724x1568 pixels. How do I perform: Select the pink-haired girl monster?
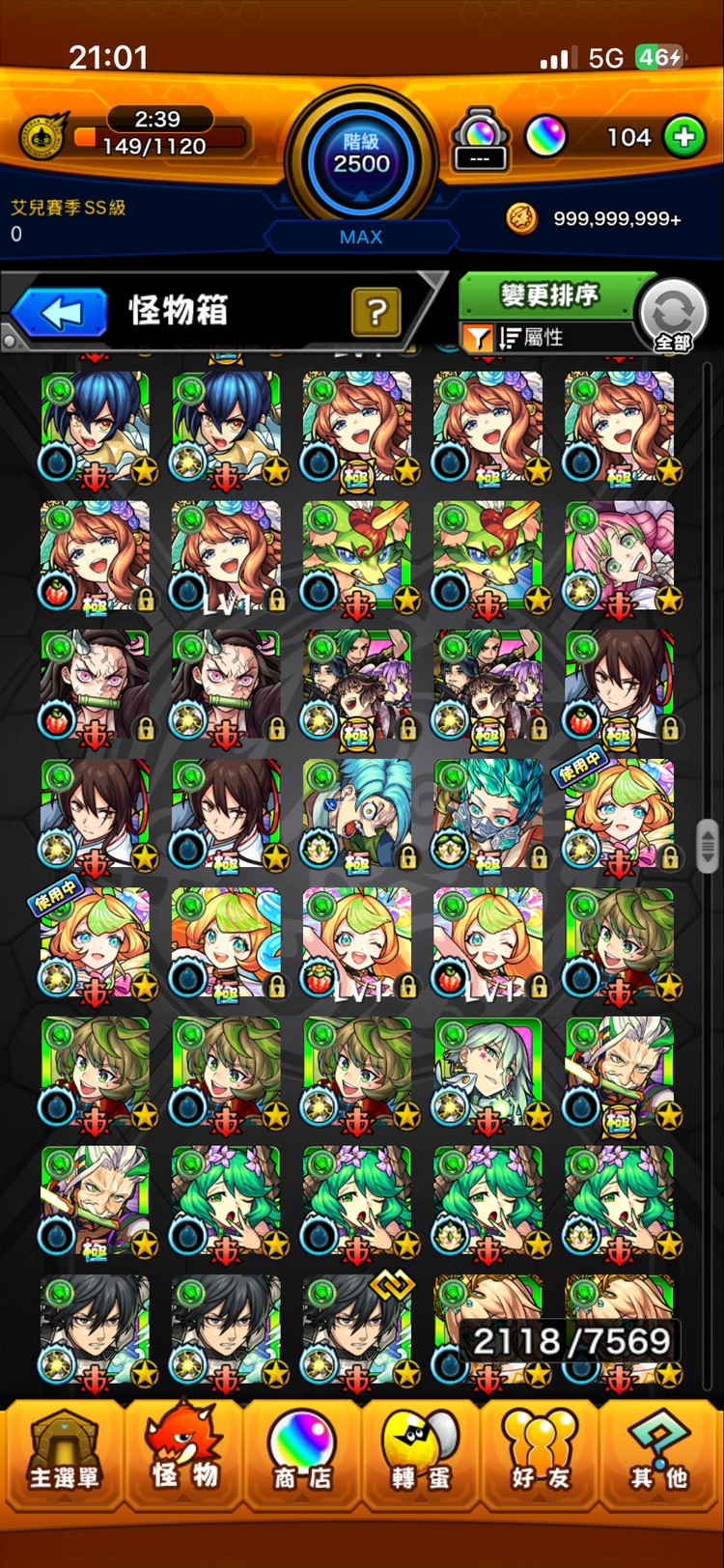pos(620,556)
